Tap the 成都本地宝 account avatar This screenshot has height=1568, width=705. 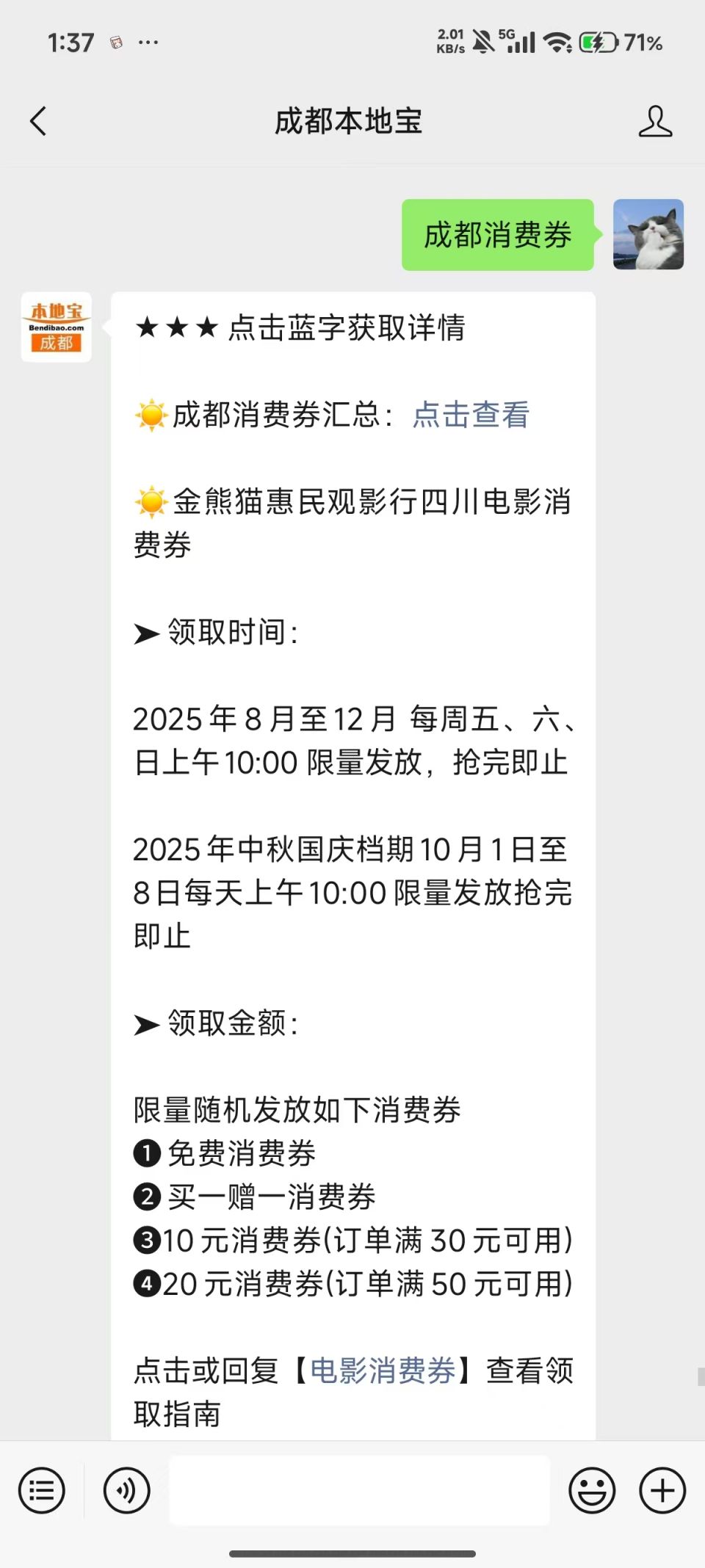(x=57, y=327)
